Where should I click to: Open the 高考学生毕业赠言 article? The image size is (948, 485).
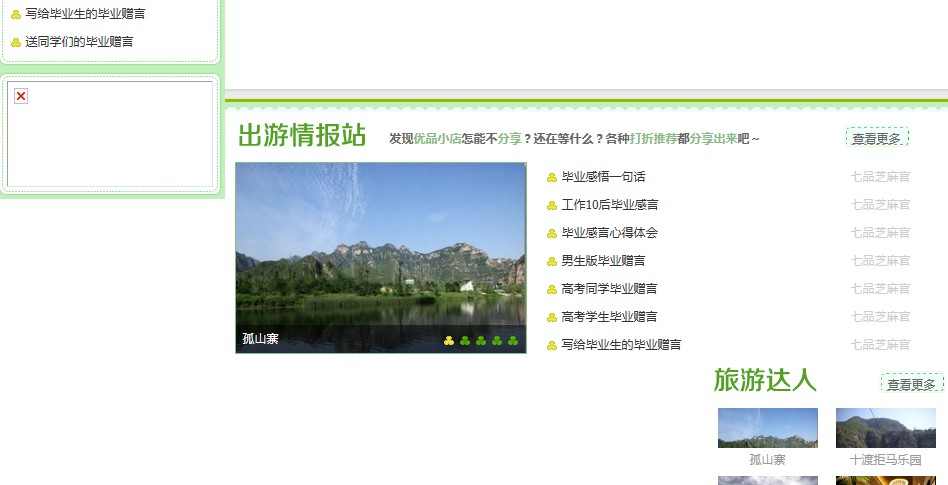pos(609,317)
